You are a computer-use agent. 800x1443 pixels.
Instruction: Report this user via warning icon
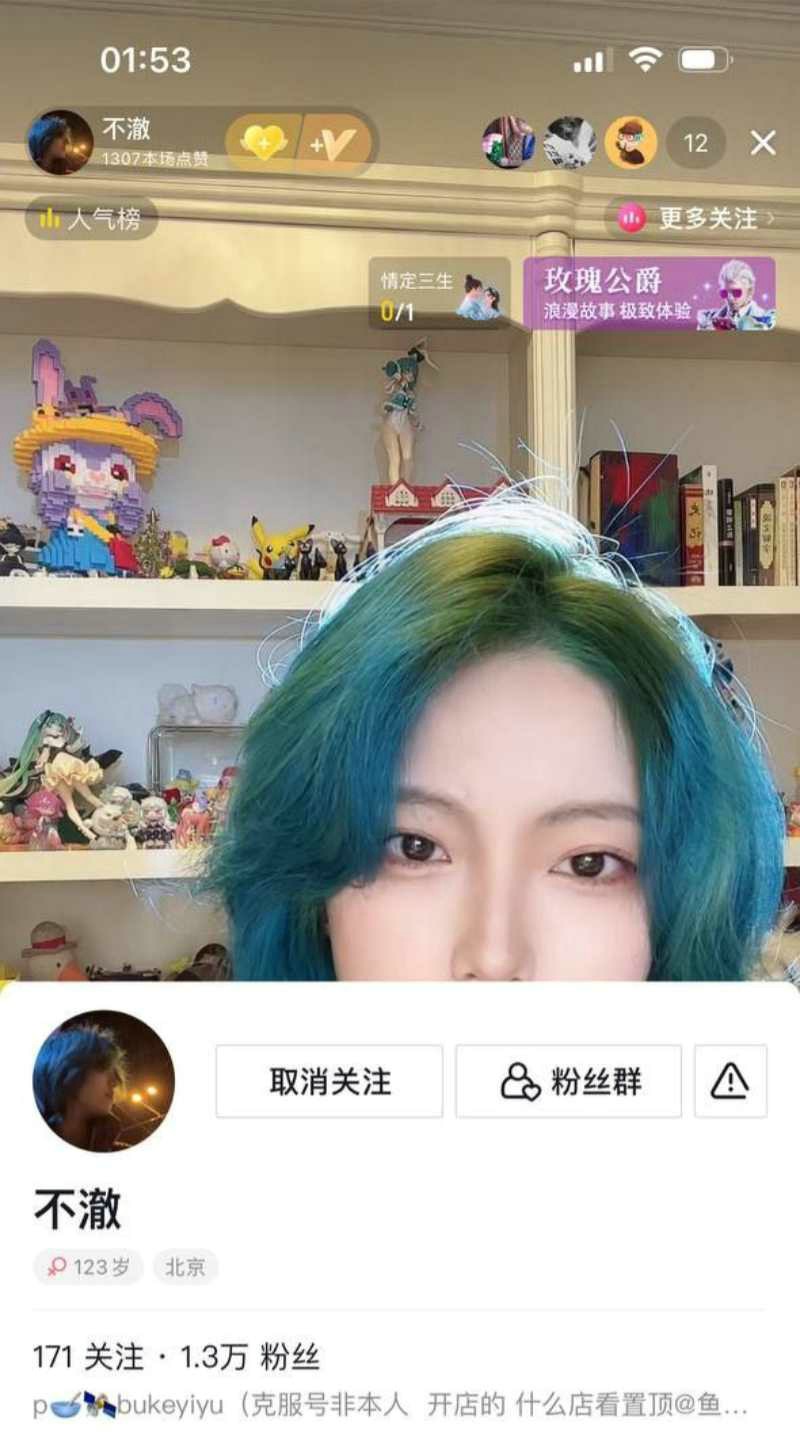730,1081
